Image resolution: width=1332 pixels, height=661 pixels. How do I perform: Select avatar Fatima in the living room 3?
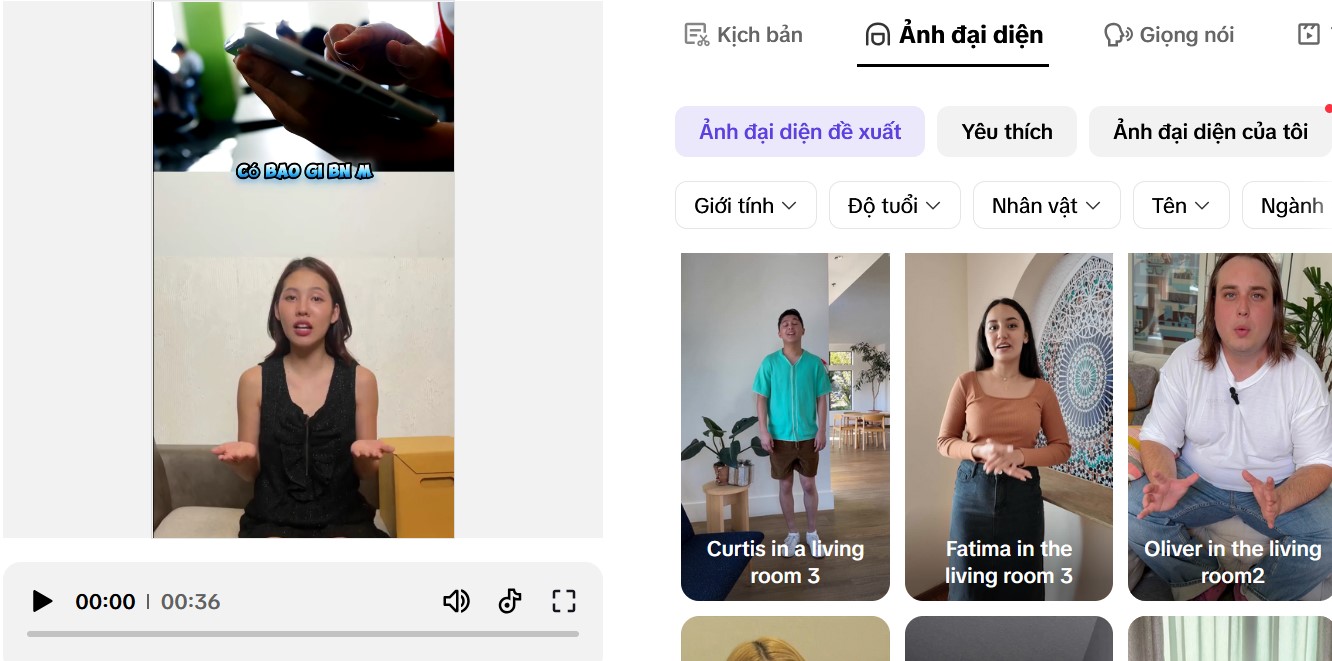pos(1008,426)
